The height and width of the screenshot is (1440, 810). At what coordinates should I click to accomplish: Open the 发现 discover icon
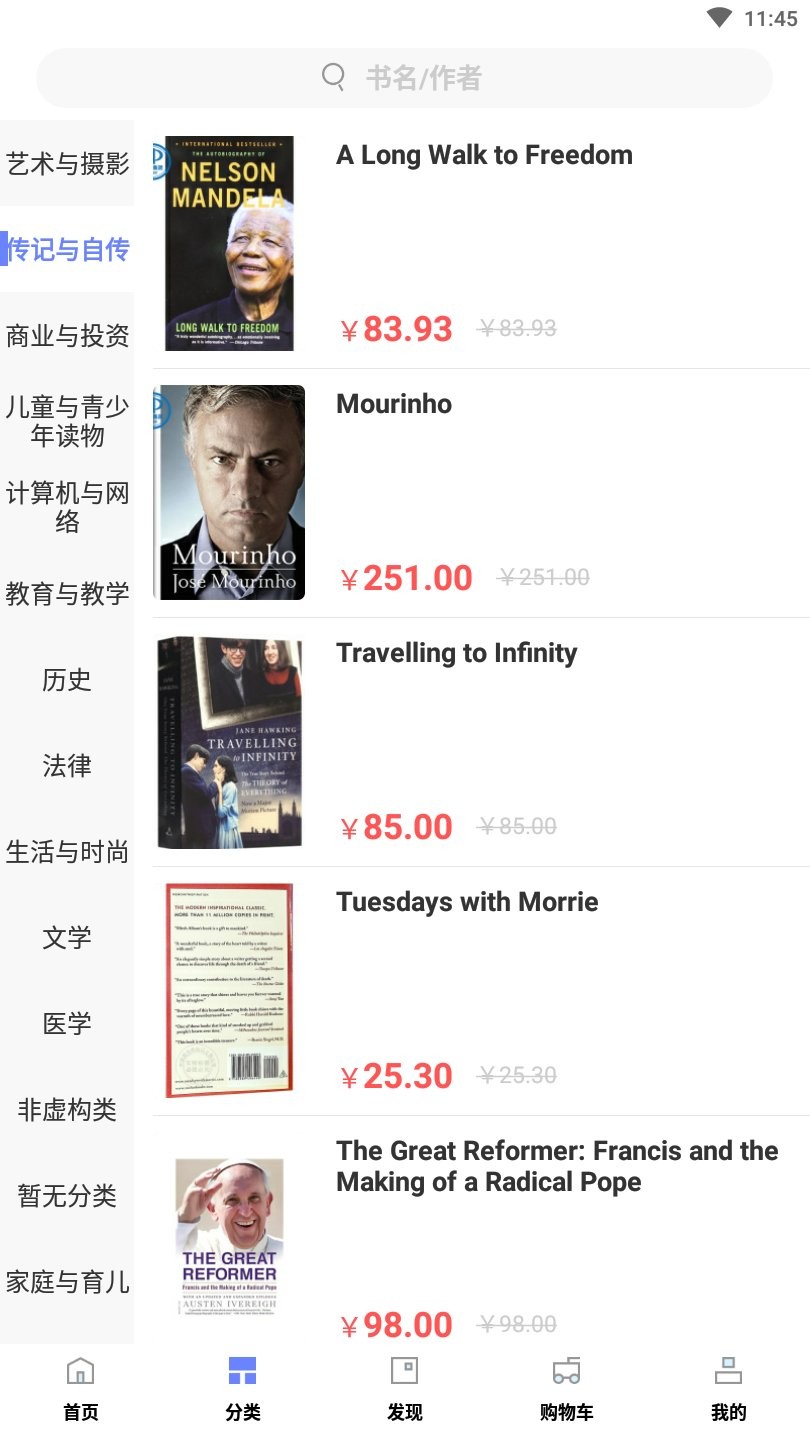(405, 1371)
